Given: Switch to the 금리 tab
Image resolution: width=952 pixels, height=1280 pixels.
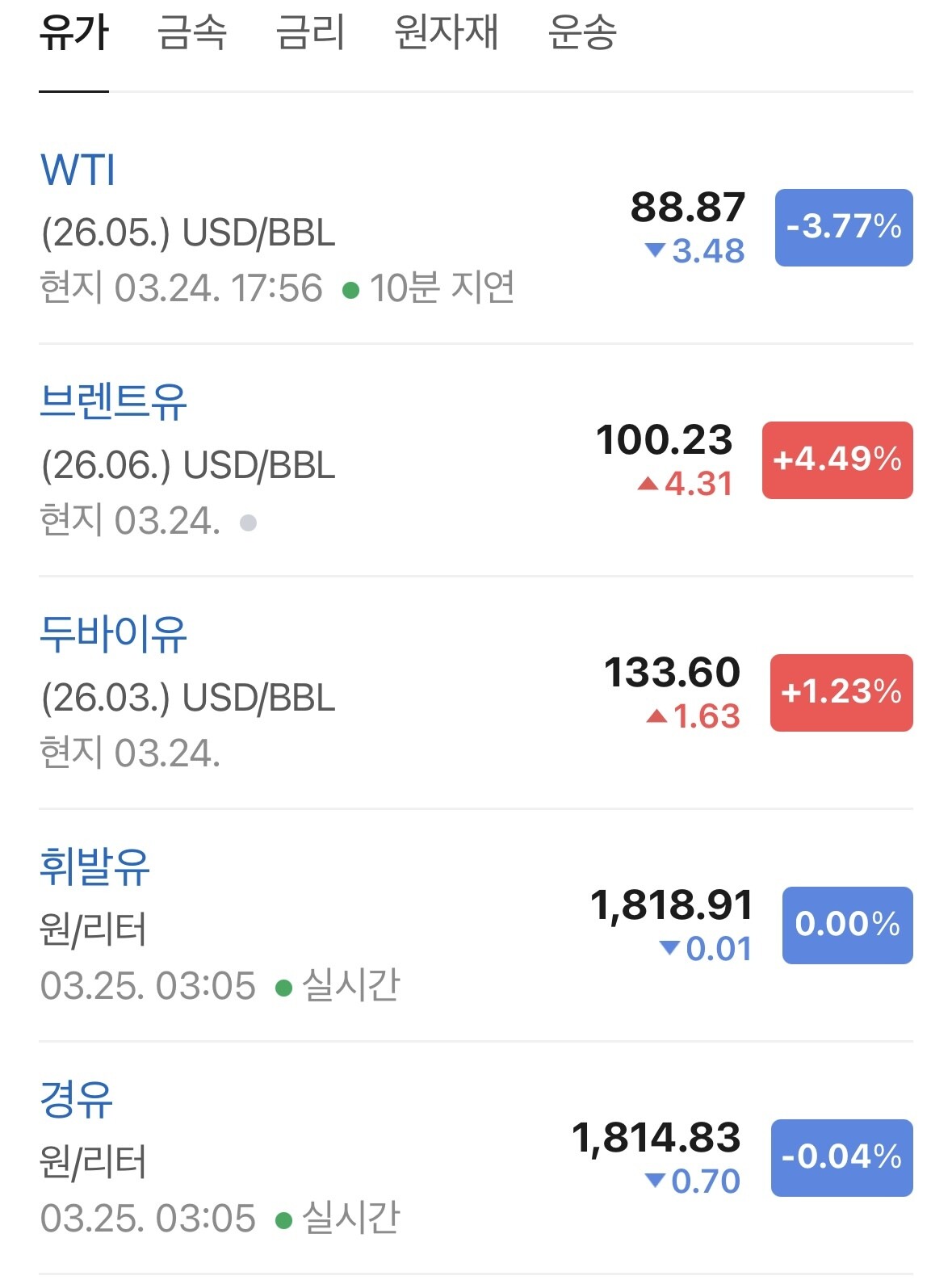Looking at the screenshot, I should click(x=310, y=34).
